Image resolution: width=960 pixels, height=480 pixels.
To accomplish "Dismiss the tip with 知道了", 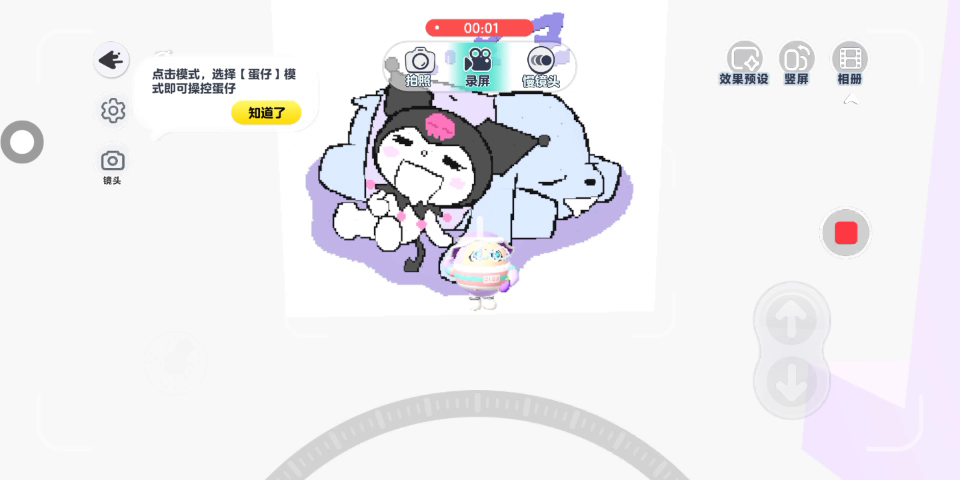I will pyautogui.click(x=266, y=113).
